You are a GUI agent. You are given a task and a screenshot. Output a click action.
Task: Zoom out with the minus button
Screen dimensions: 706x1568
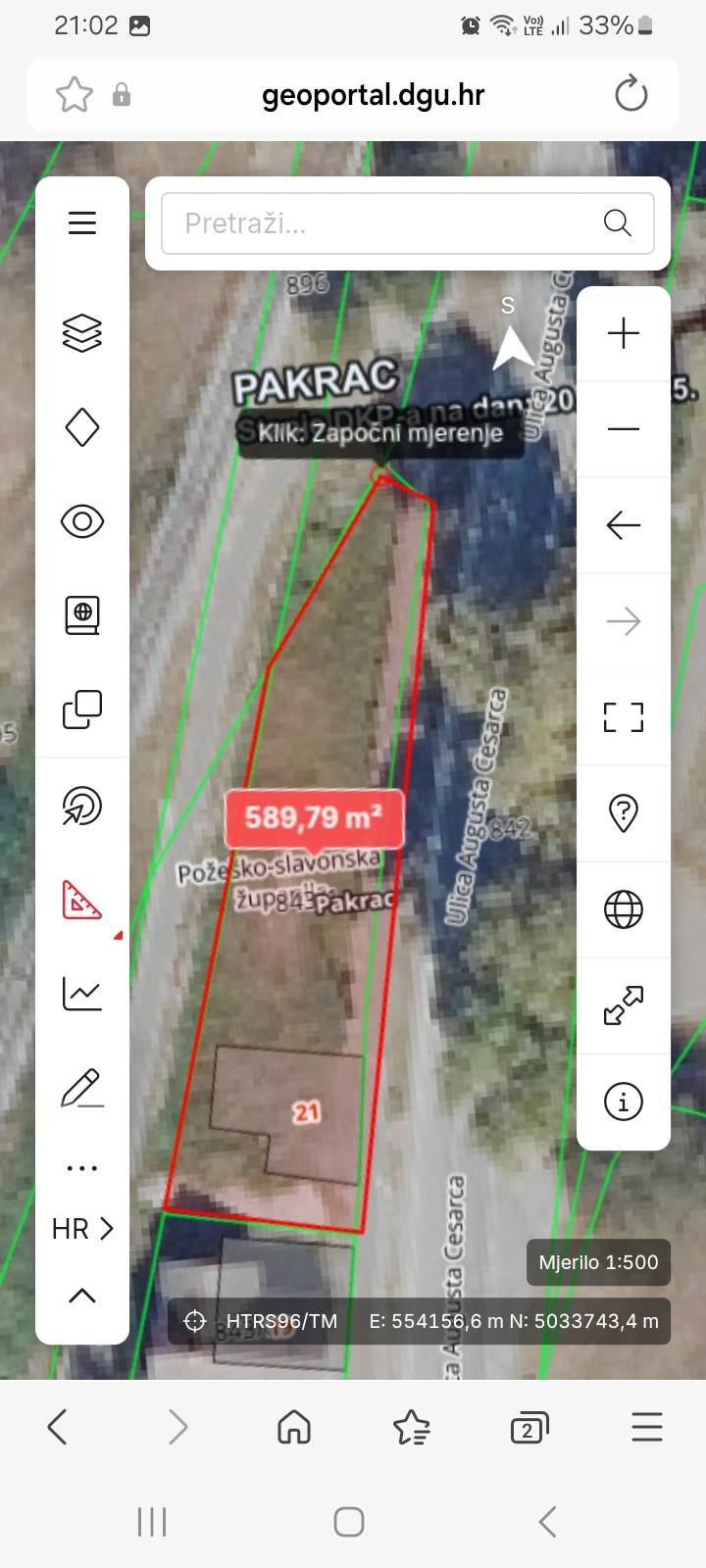point(624,429)
